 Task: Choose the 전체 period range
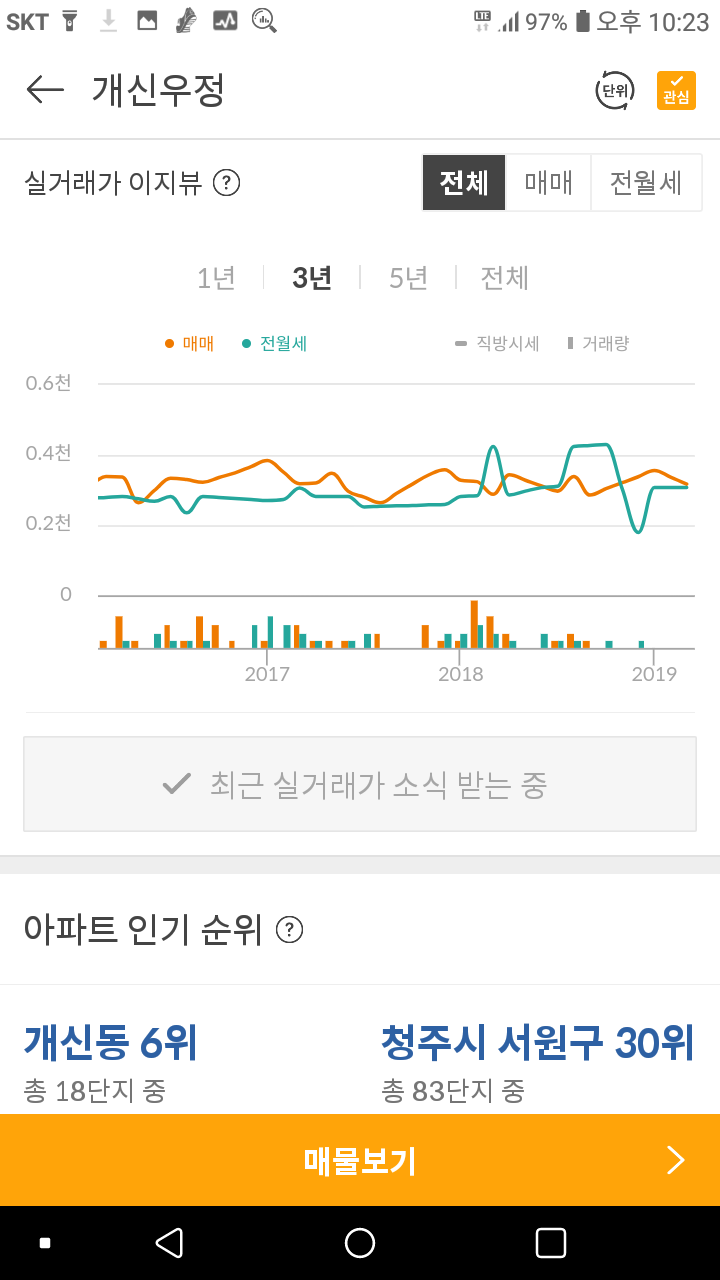coord(505,278)
